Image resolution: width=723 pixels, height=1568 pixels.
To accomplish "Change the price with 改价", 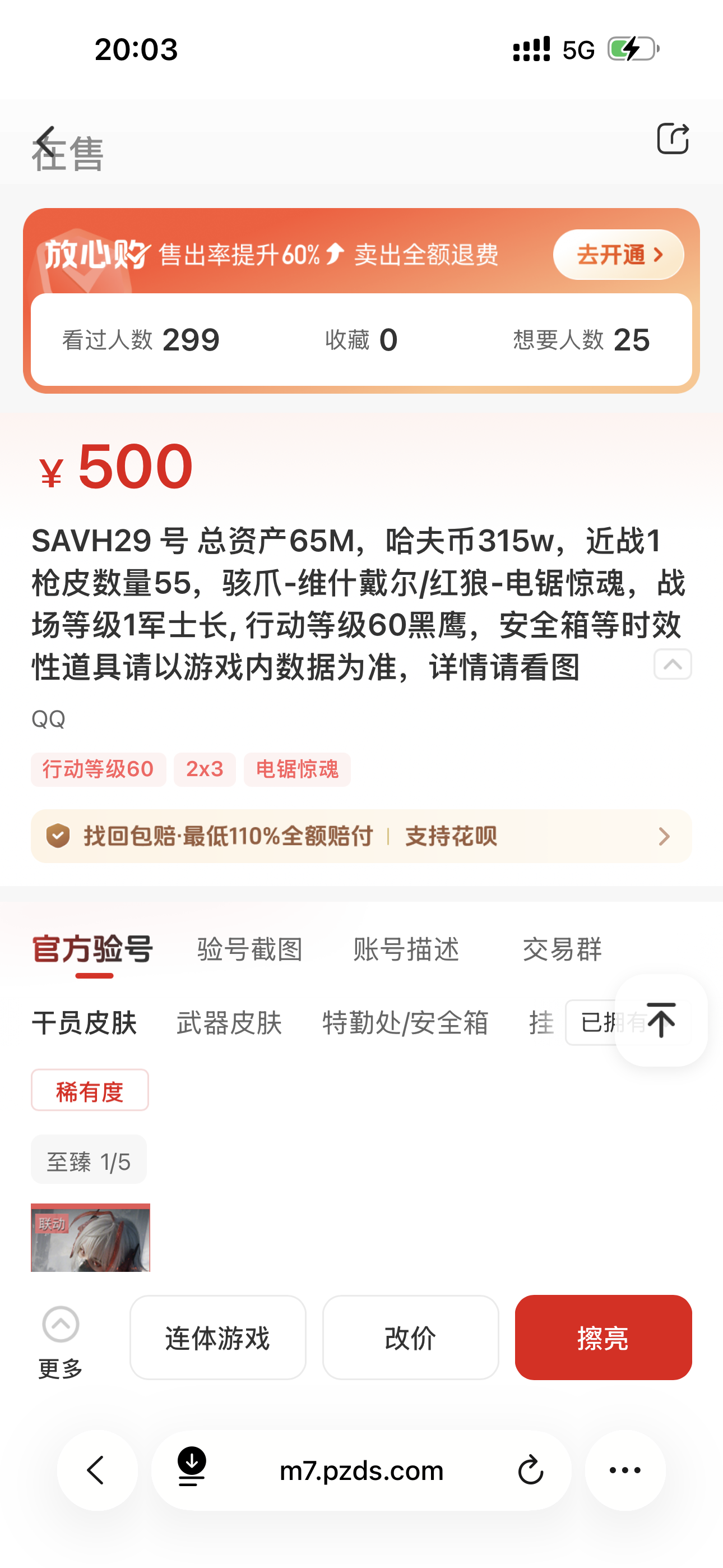I will [410, 1338].
